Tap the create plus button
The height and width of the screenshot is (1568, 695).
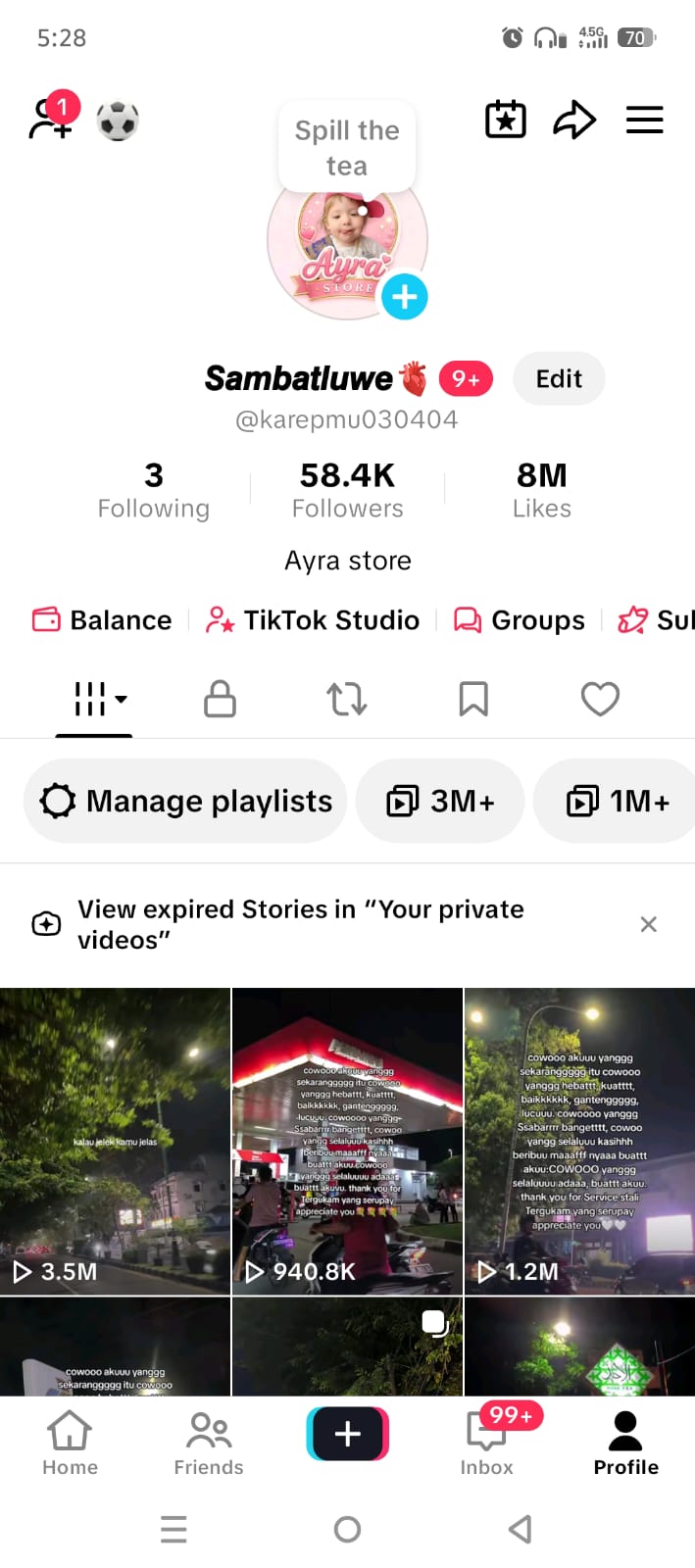[x=348, y=1435]
